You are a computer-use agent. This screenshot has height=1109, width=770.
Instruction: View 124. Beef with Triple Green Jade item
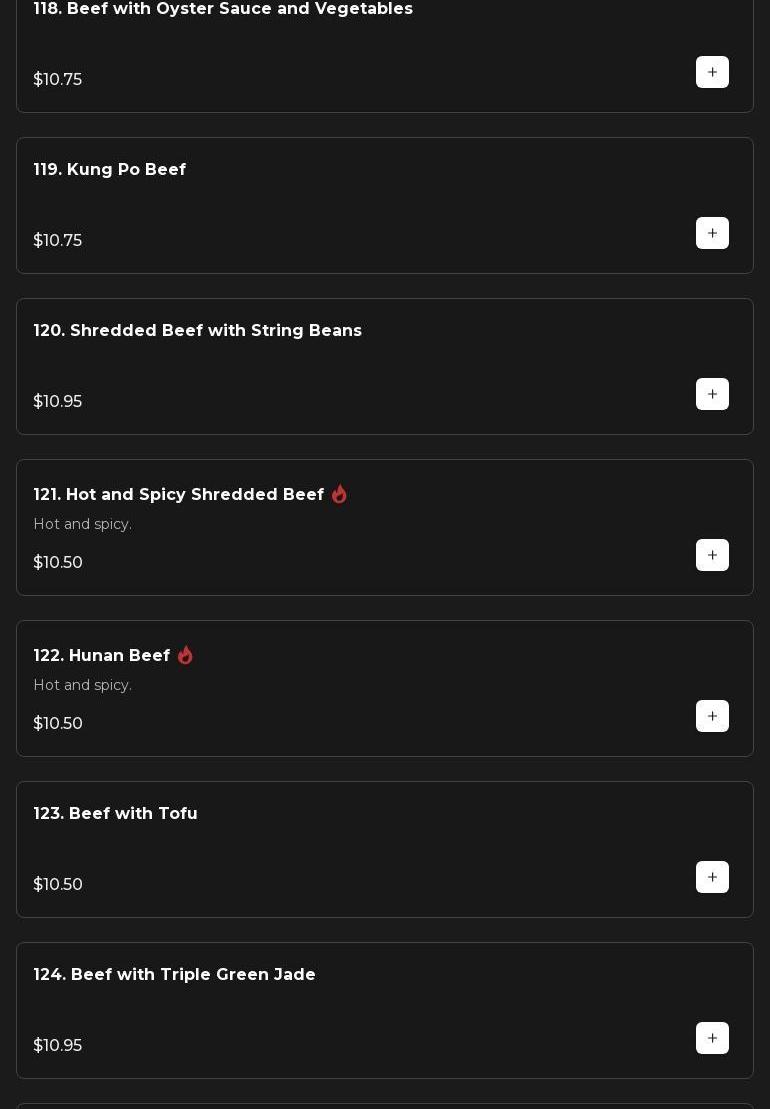point(350,1010)
